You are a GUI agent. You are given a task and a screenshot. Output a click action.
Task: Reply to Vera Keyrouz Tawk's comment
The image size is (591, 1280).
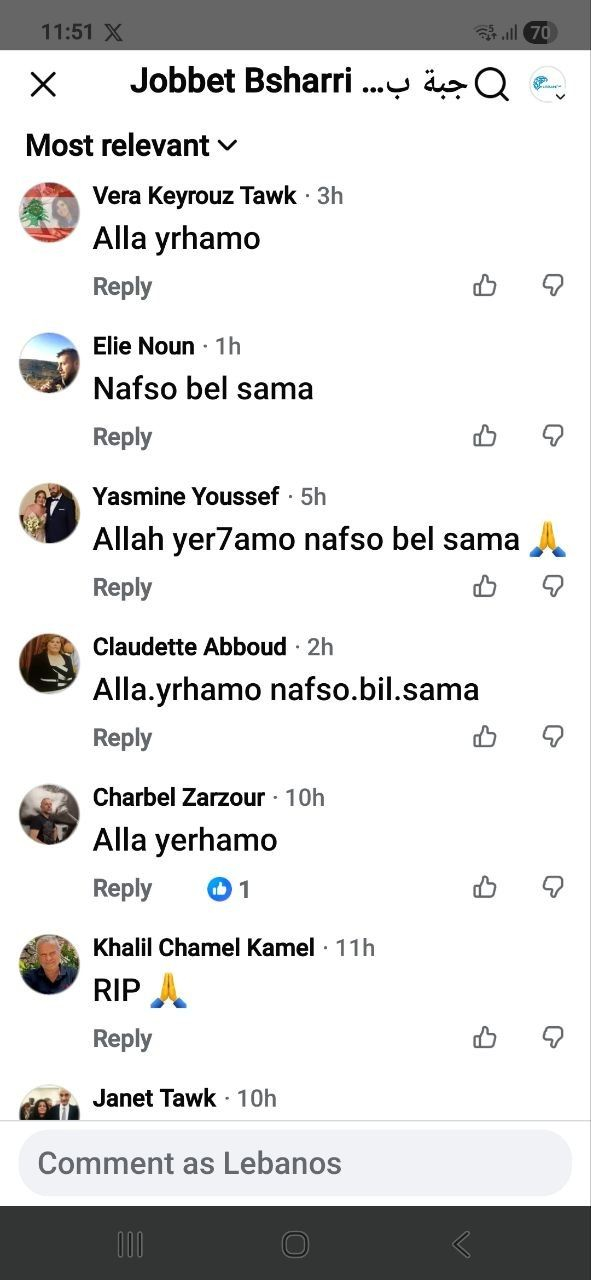(x=122, y=286)
